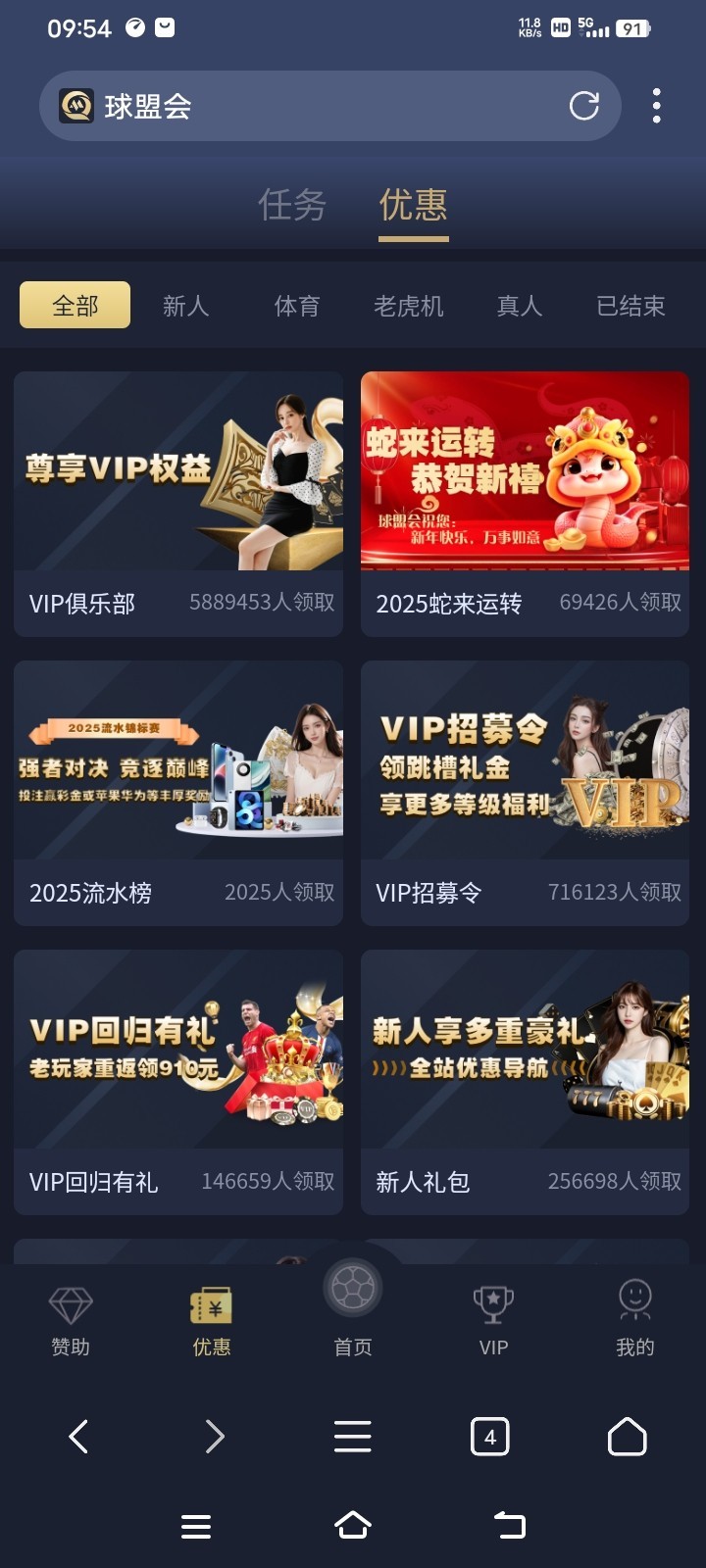Switch to the 任务 tab
The width and height of the screenshot is (706, 1568).
[292, 205]
